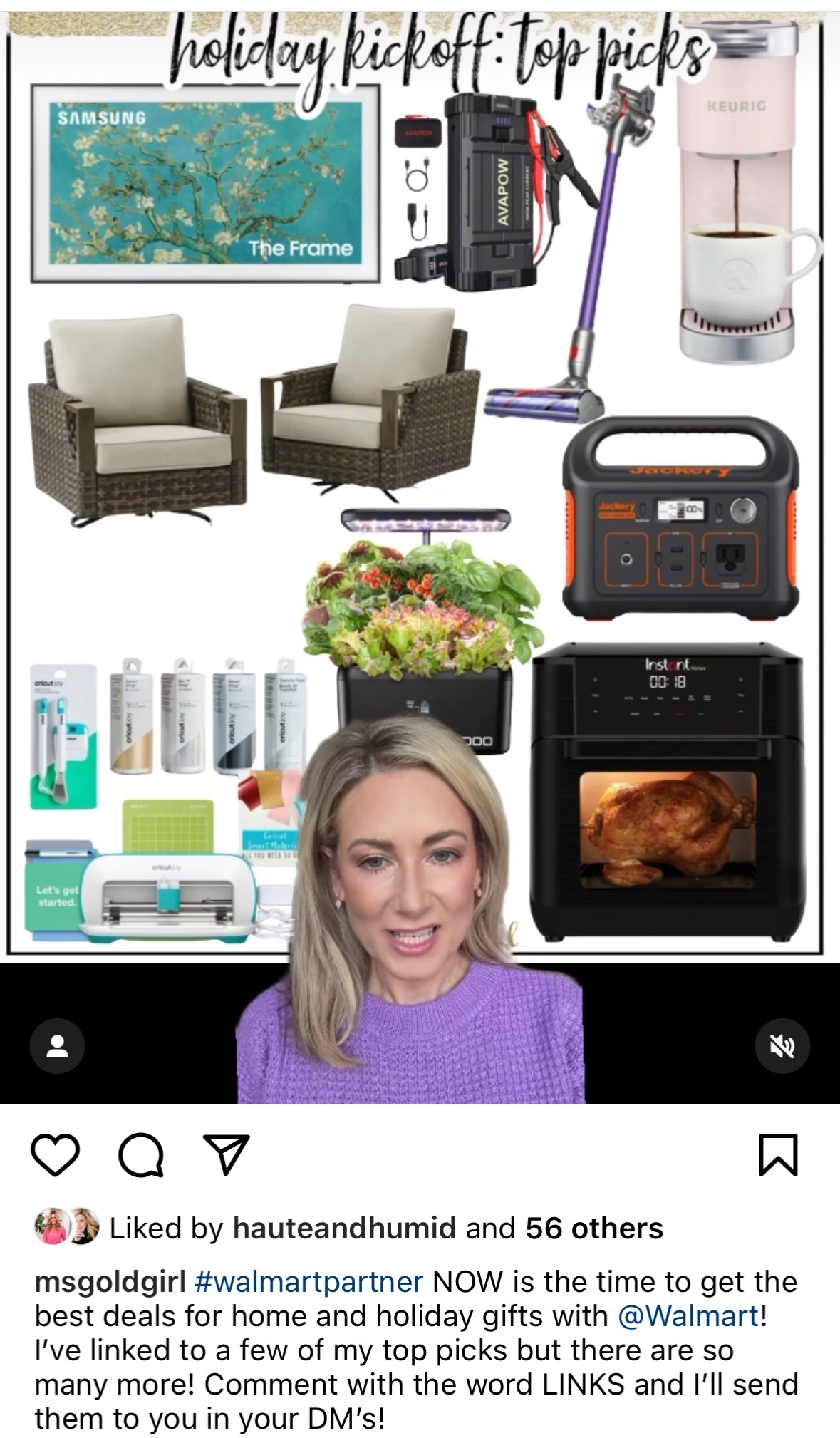Screen dimensions: 840x1438
Task: See the 56 others who liked
Action: point(594,1228)
